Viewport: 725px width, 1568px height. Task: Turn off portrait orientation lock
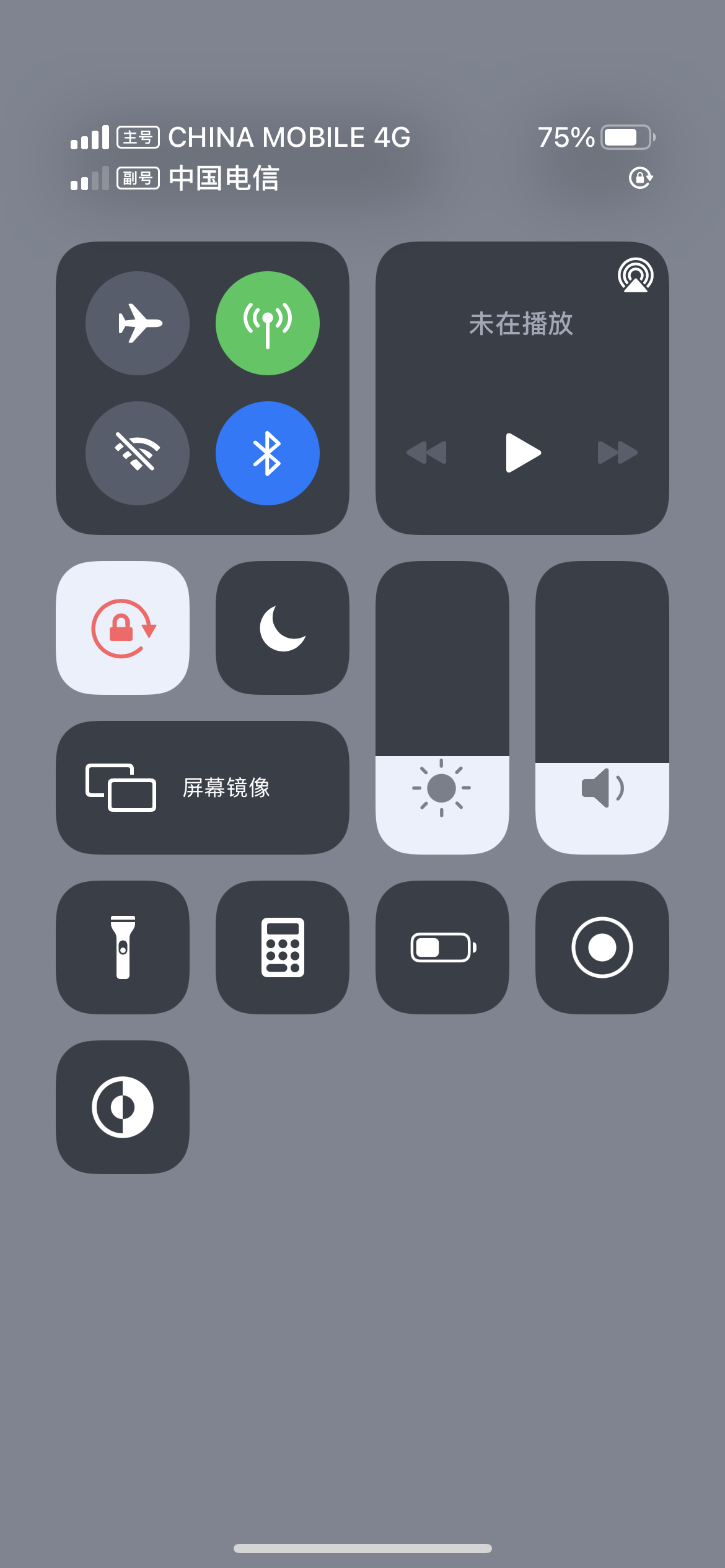[x=123, y=628]
